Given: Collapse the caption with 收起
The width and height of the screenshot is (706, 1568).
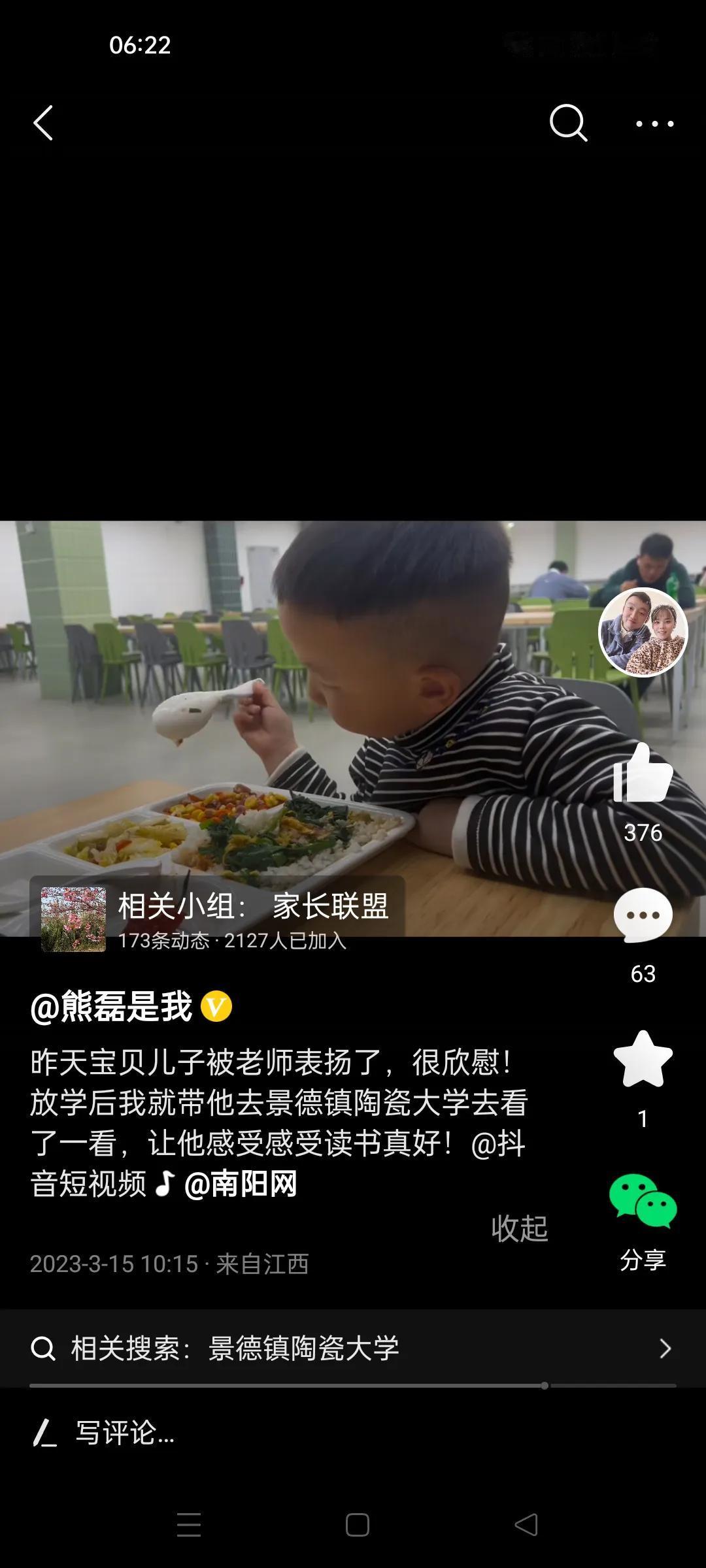Looking at the screenshot, I should pyautogui.click(x=519, y=1228).
